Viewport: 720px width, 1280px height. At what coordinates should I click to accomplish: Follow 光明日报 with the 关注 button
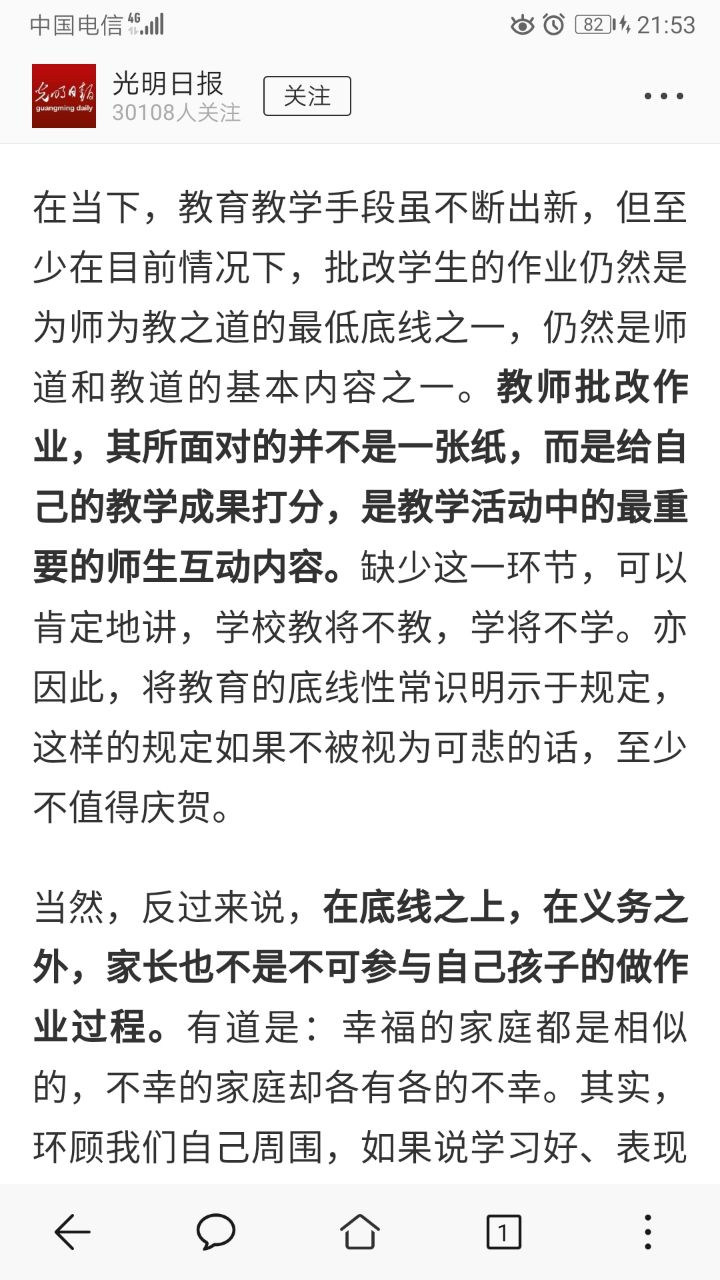coord(307,96)
